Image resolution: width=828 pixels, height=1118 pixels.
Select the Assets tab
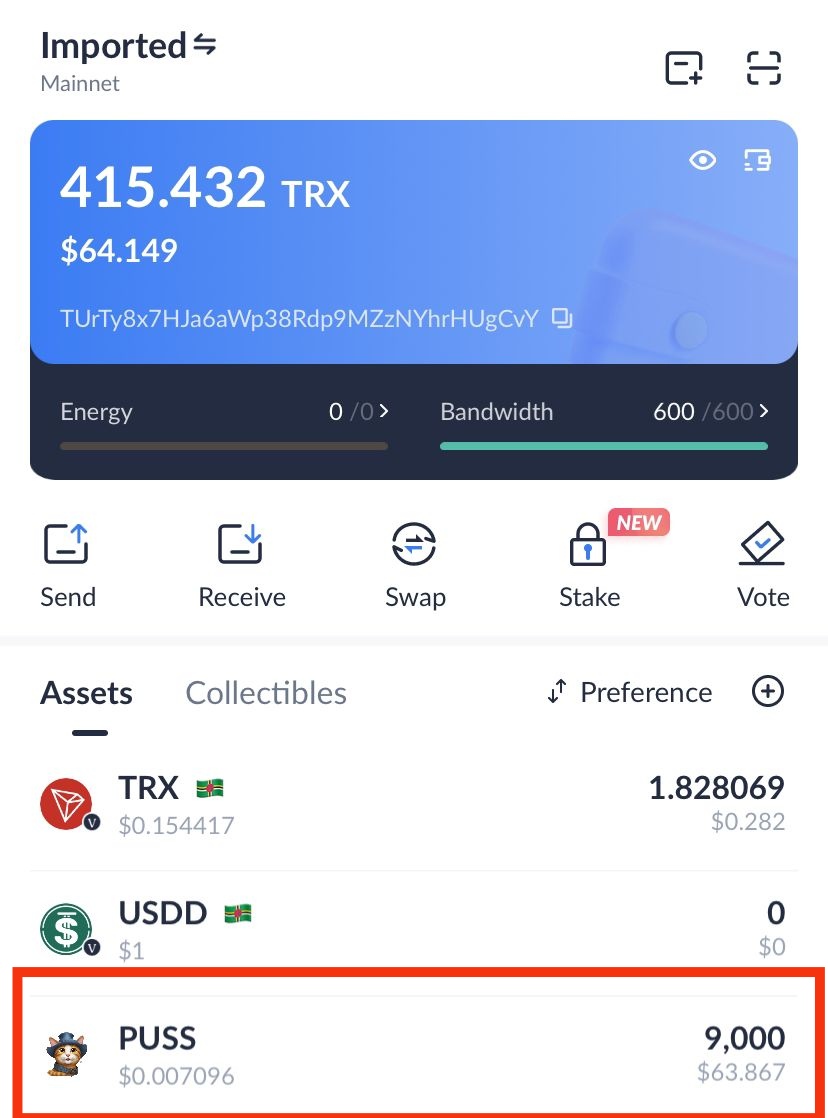(87, 693)
